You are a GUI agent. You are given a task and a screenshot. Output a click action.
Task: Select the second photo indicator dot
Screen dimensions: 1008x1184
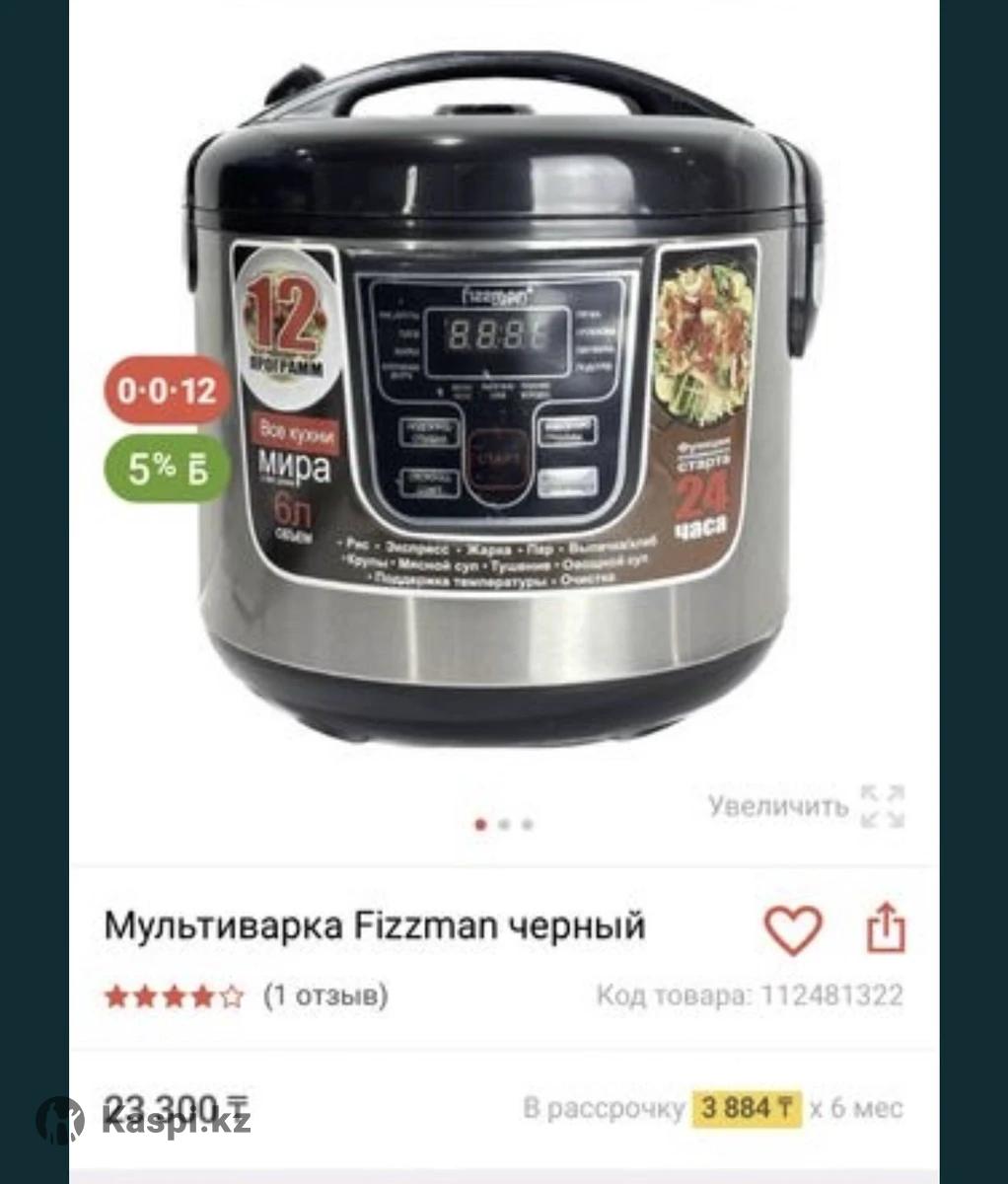click(504, 825)
